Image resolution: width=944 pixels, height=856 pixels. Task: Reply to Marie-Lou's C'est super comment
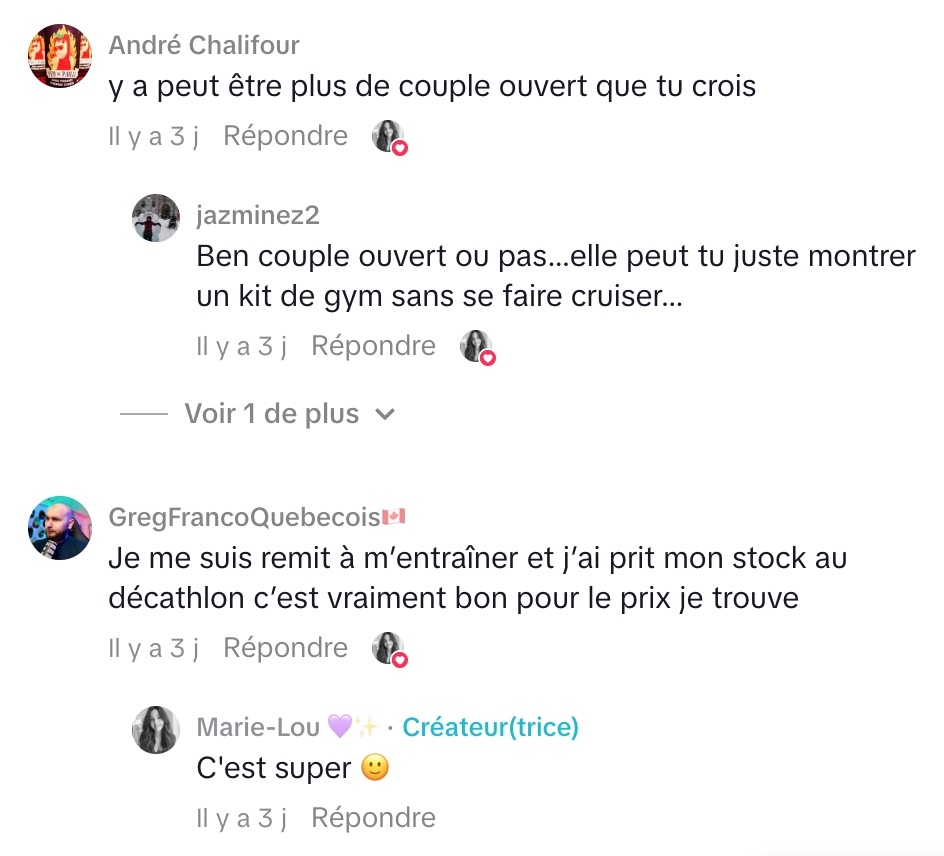tap(373, 818)
